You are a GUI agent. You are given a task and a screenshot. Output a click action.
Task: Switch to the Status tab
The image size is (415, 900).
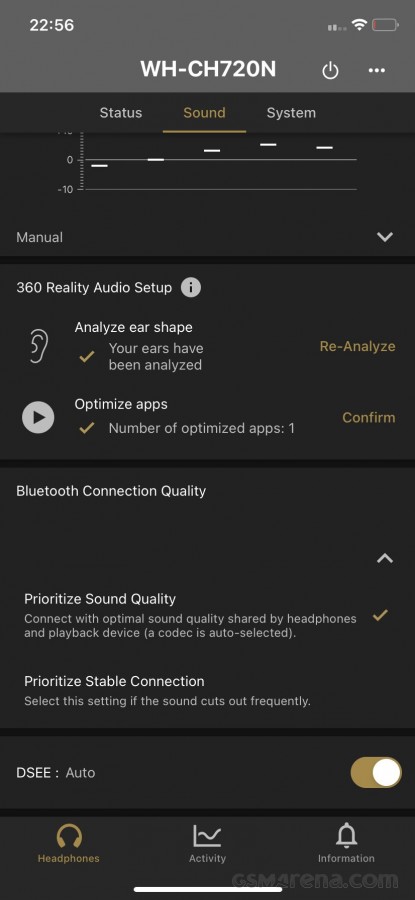click(x=121, y=112)
